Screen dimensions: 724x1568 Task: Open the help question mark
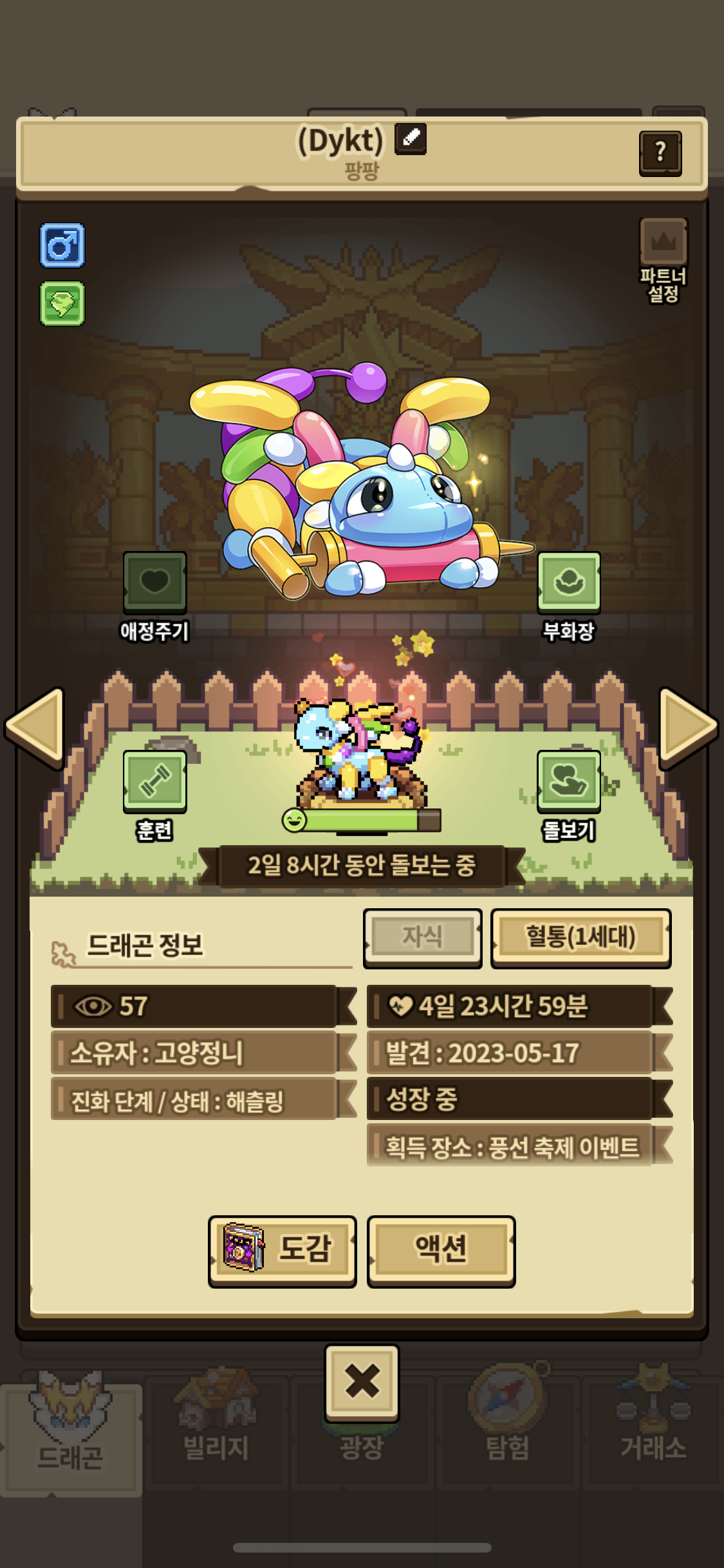660,153
